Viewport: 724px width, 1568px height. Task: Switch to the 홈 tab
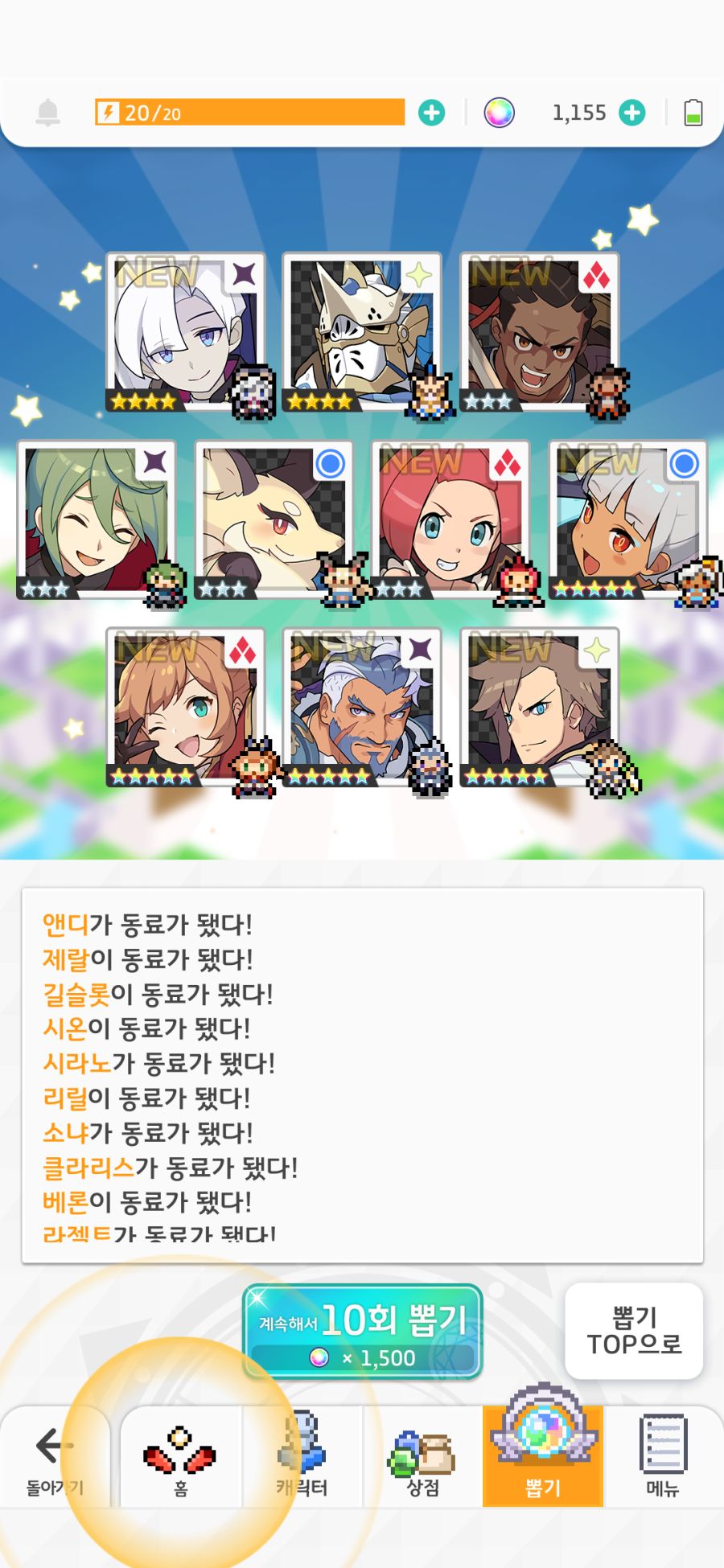[x=181, y=1457]
